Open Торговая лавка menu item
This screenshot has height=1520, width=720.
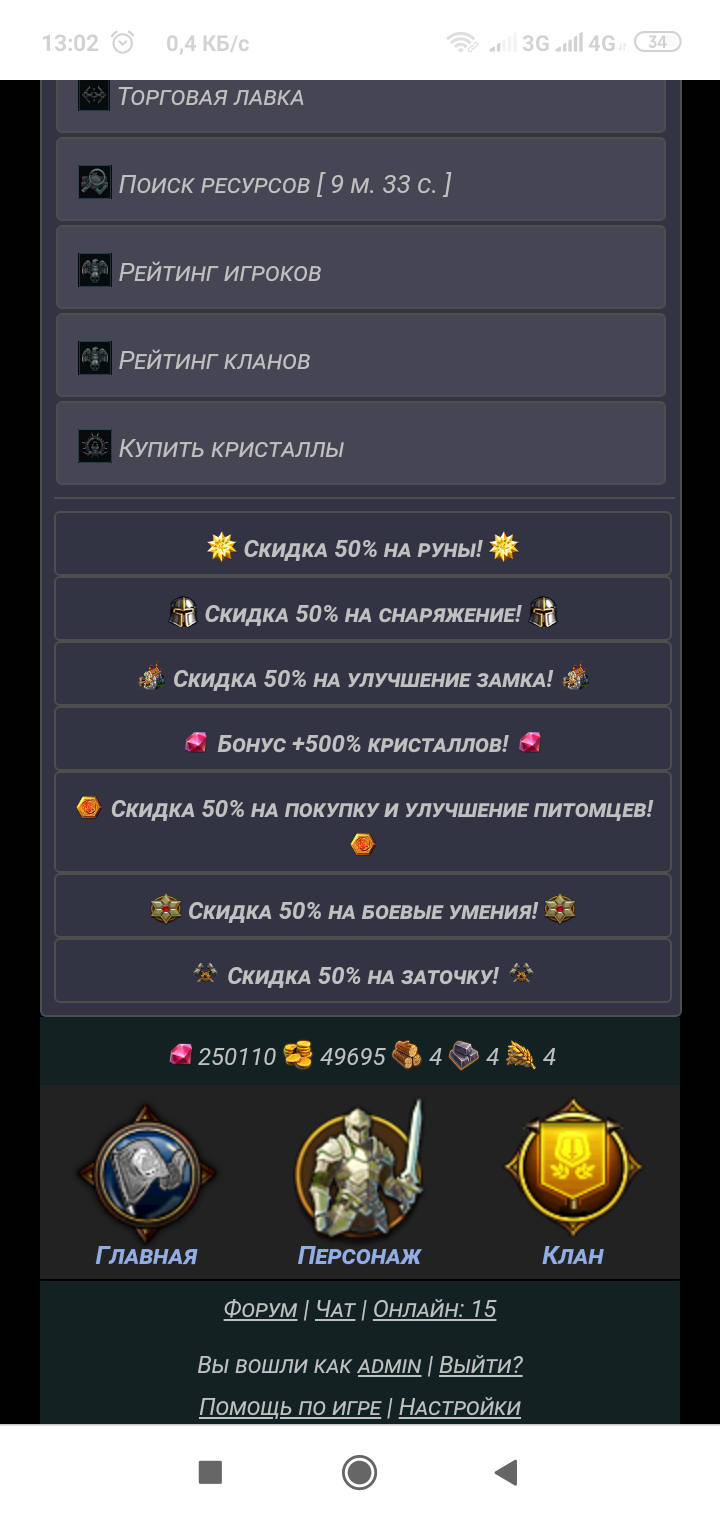tap(360, 98)
